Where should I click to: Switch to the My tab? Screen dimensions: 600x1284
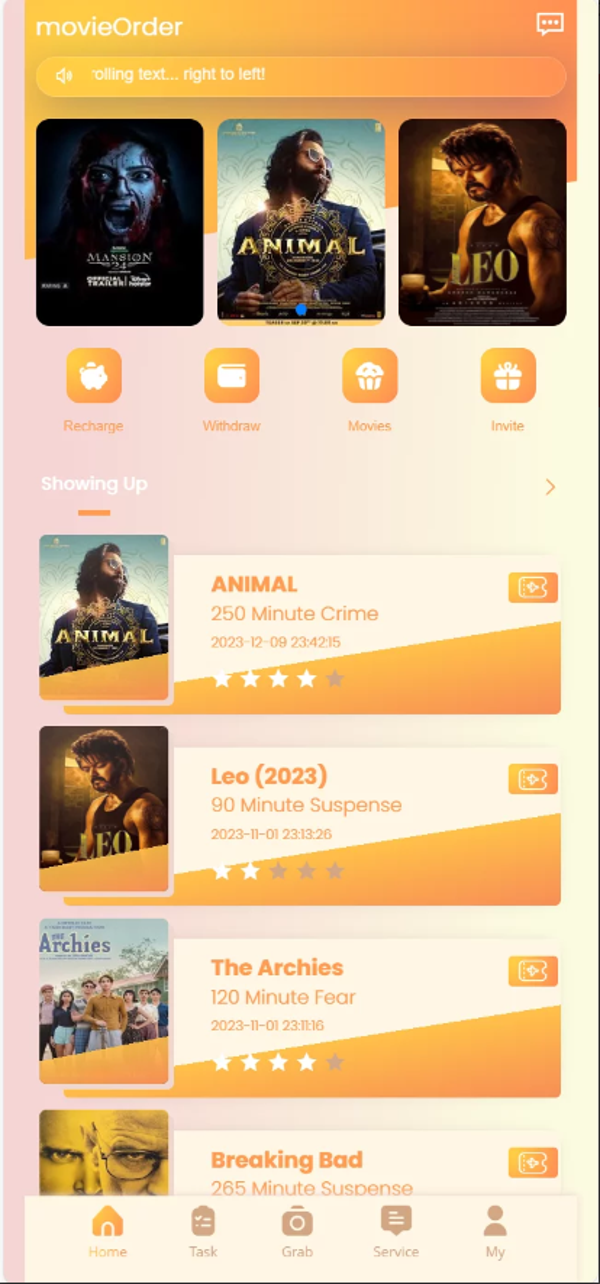(495, 1232)
